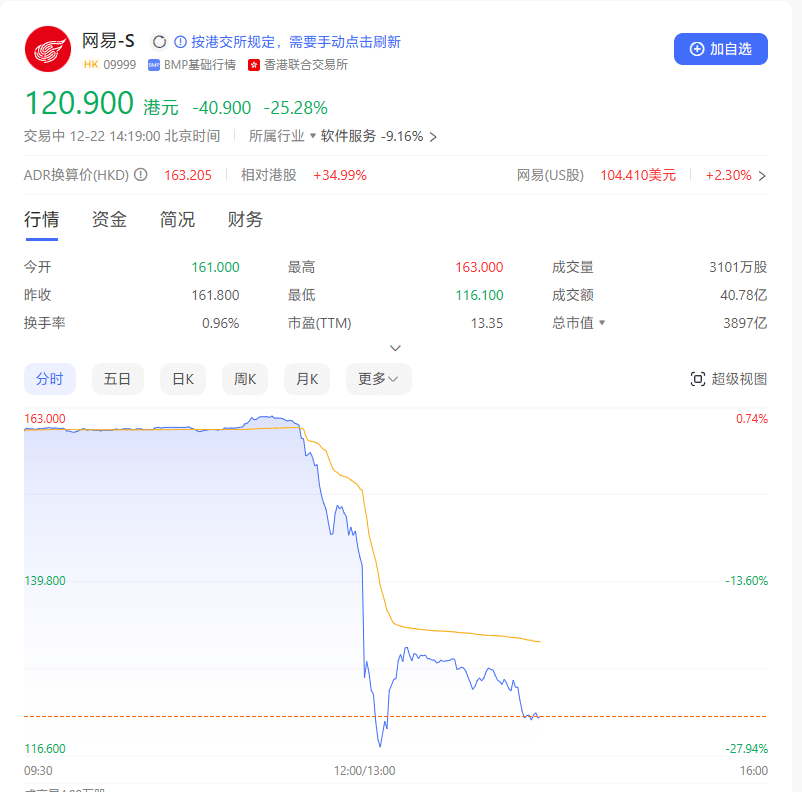Open the ADR换算价 info icon

(x=141, y=175)
